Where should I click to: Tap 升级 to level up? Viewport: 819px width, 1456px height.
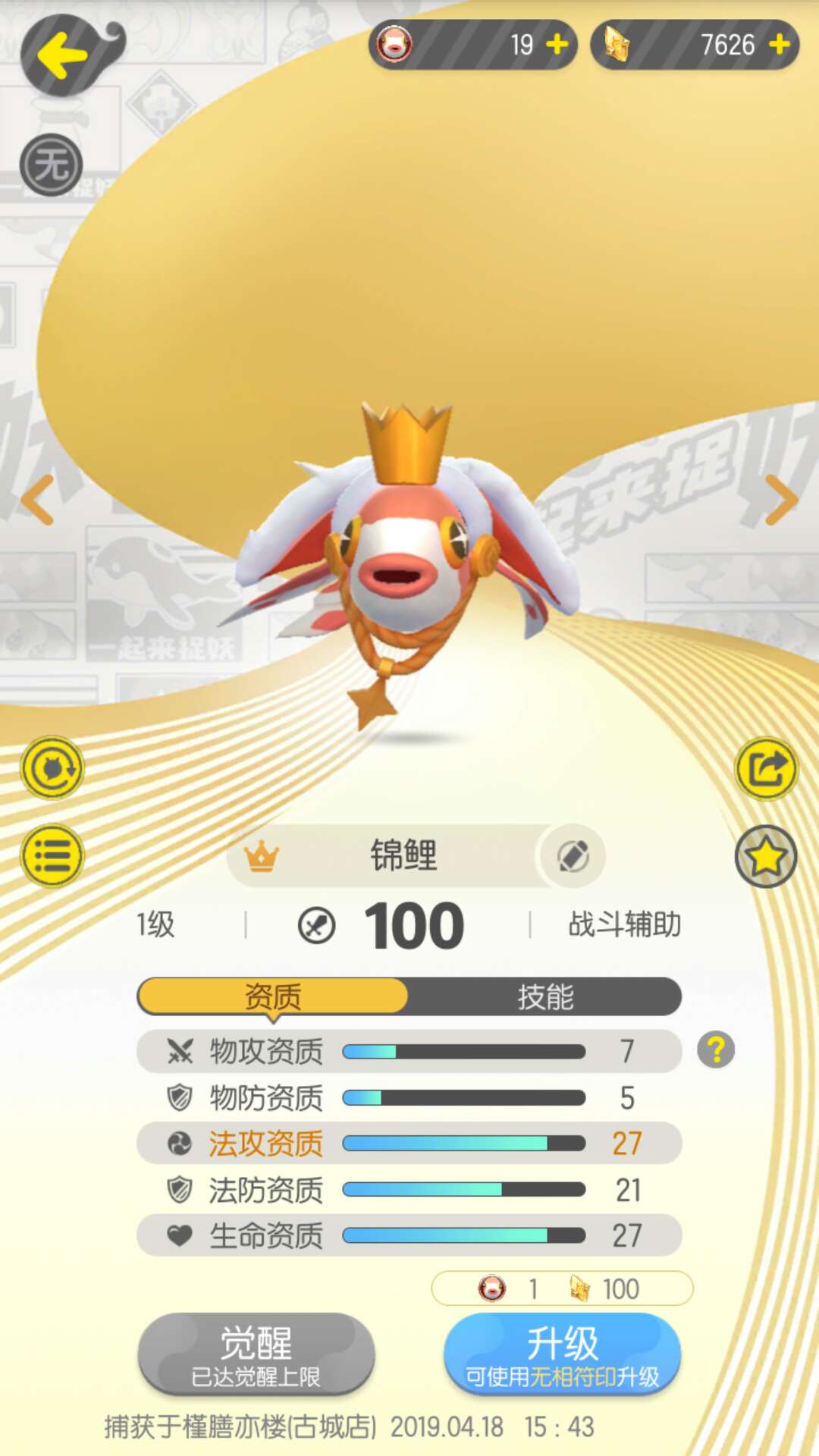click(562, 1354)
